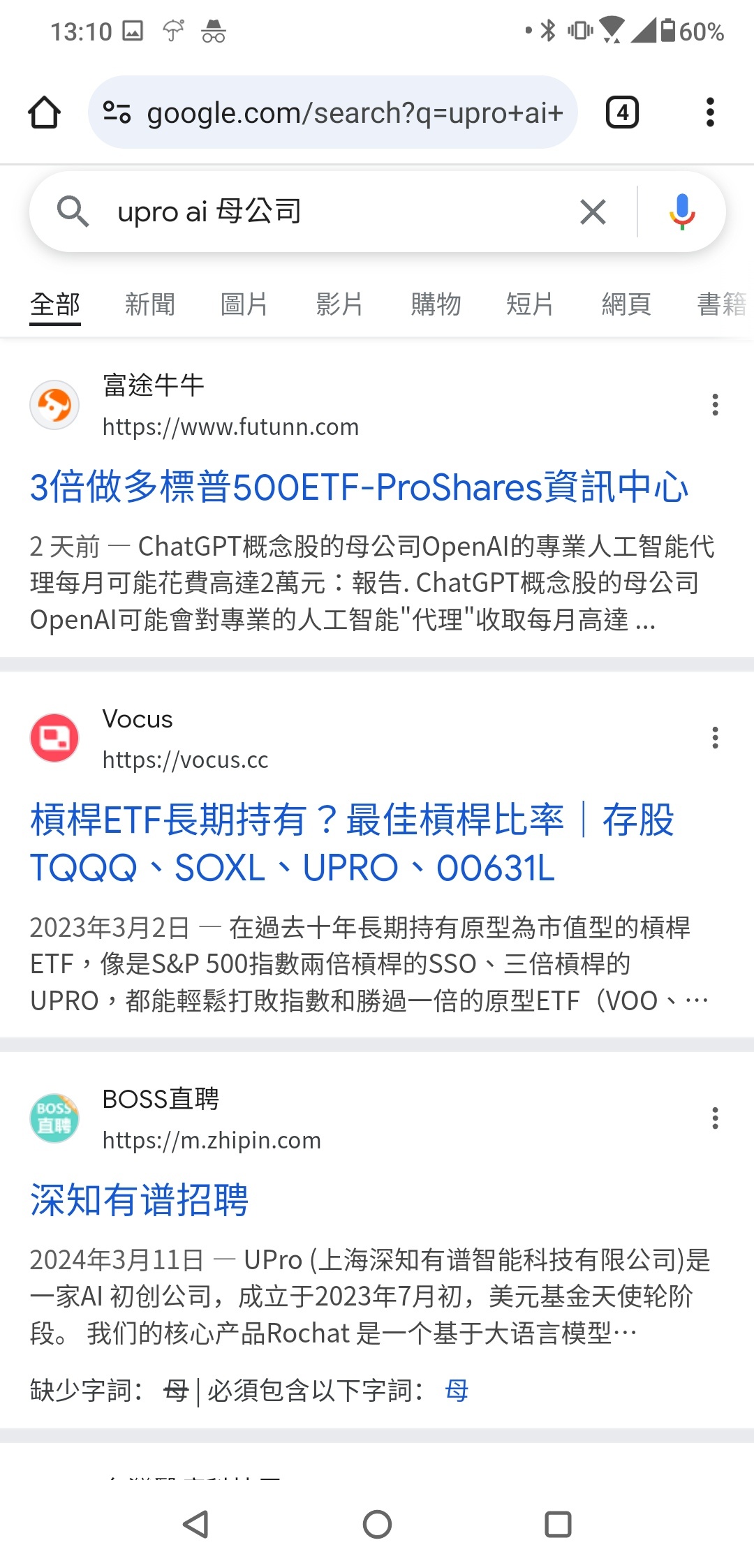Switch to the 購物 tab
Image resolution: width=754 pixels, height=1568 pixels.
[x=436, y=304]
